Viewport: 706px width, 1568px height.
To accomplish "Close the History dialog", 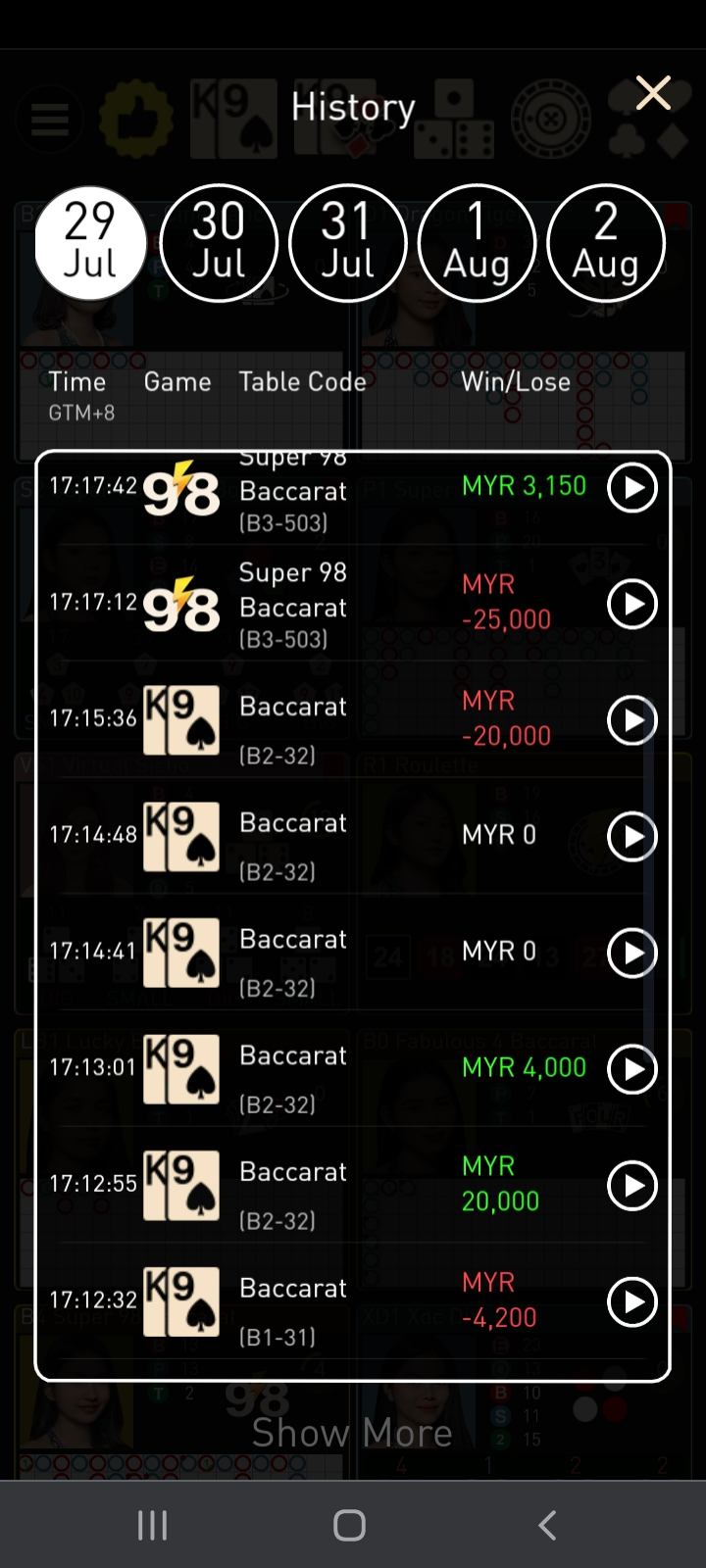I will [653, 94].
